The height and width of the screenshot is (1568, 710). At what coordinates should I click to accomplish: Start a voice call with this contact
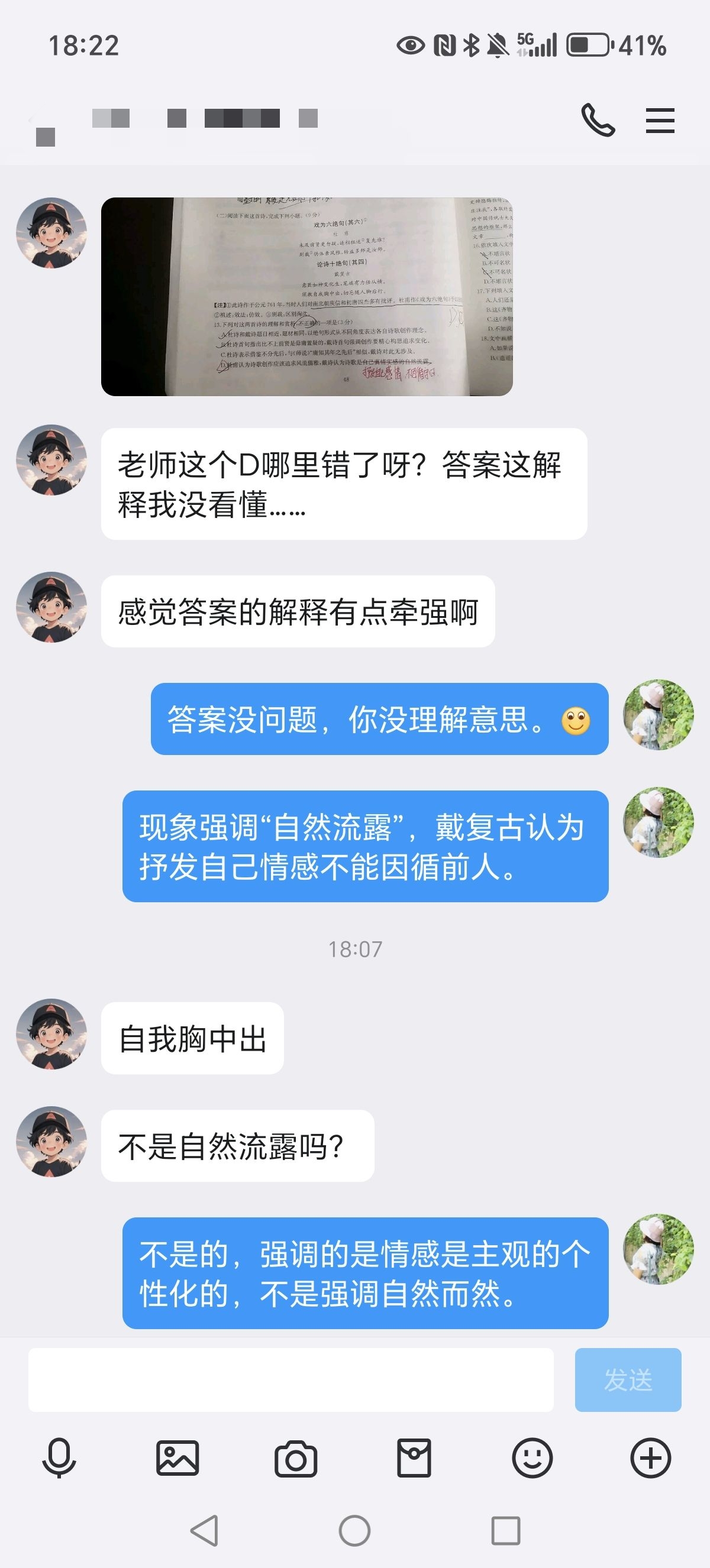[x=598, y=120]
